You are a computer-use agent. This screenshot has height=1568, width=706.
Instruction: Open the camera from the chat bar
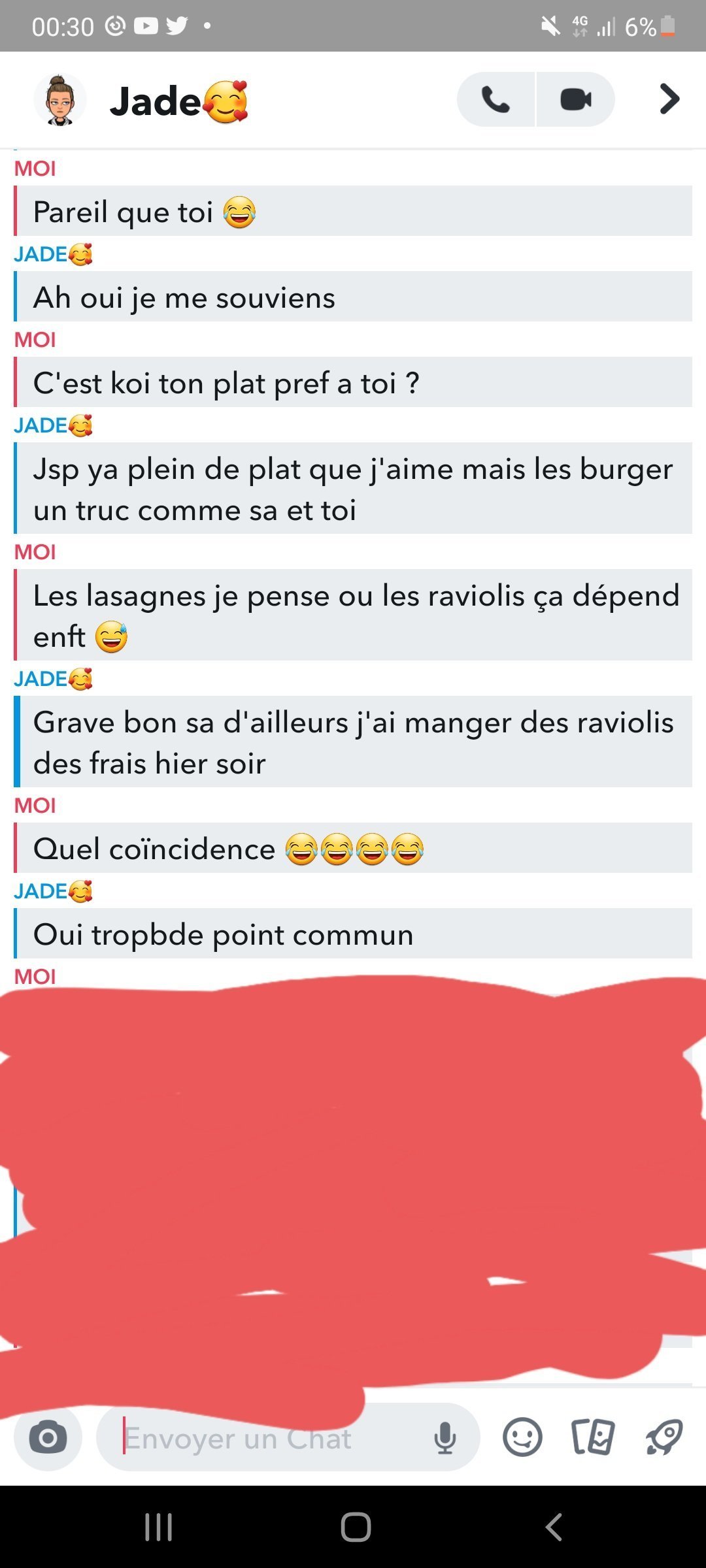48,1438
